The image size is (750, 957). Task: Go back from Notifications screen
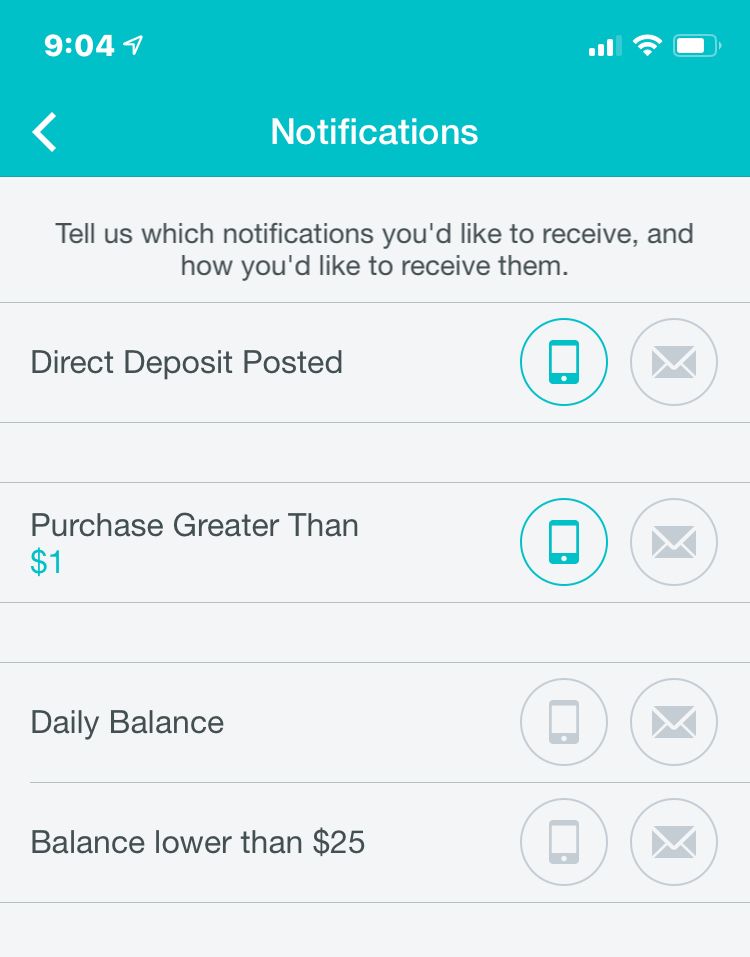(45, 132)
